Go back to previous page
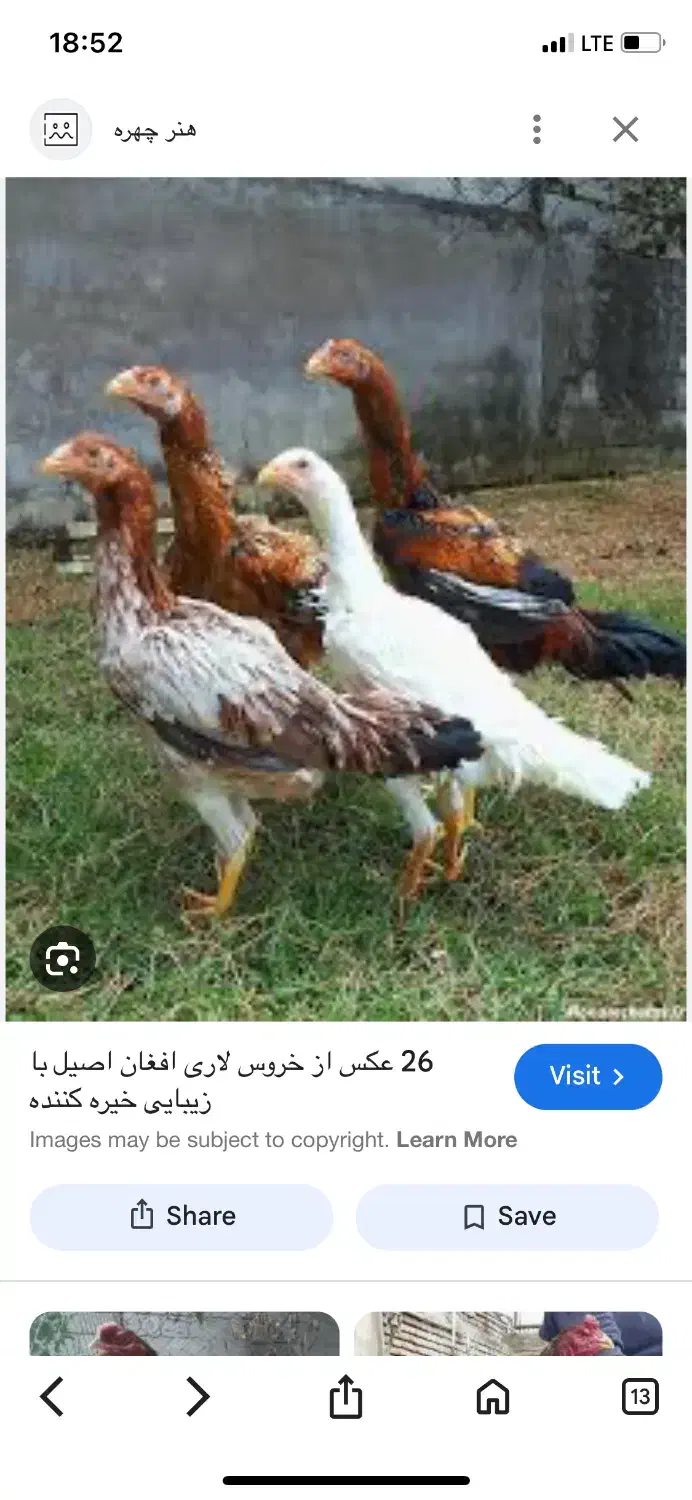Screen dimensions: 692x1500 [52, 1396]
